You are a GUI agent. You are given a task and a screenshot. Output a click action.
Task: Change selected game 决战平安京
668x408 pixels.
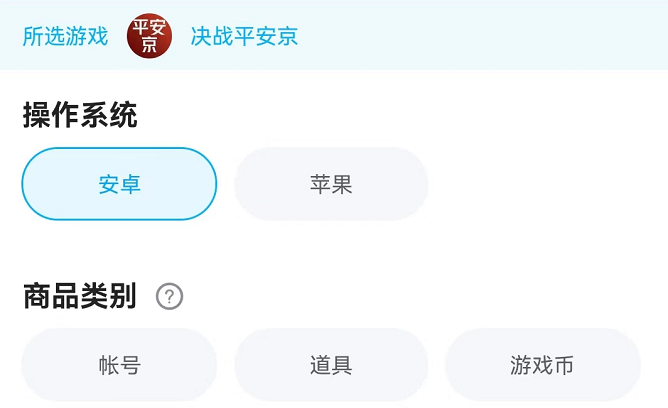point(244,37)
